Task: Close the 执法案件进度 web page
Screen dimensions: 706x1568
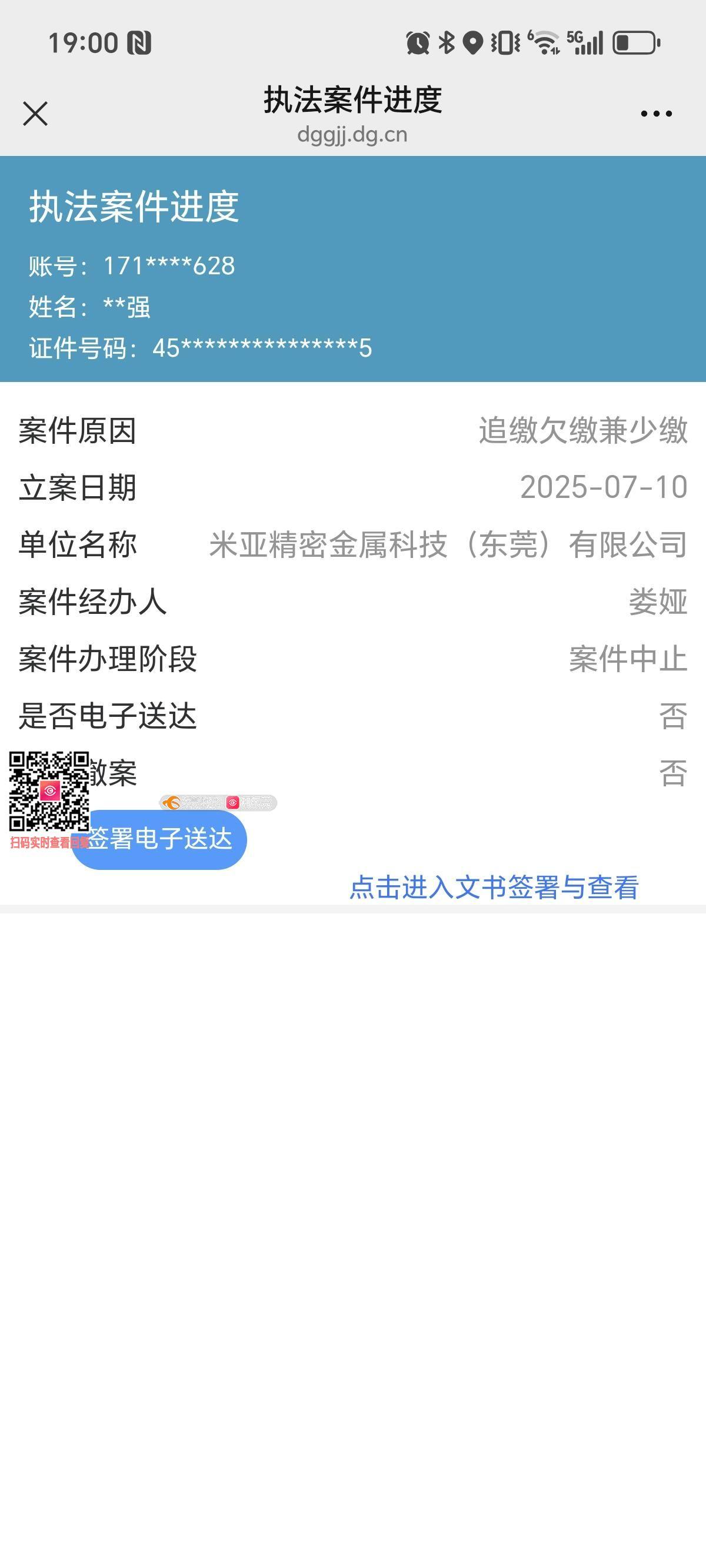Action: (35, 114)
